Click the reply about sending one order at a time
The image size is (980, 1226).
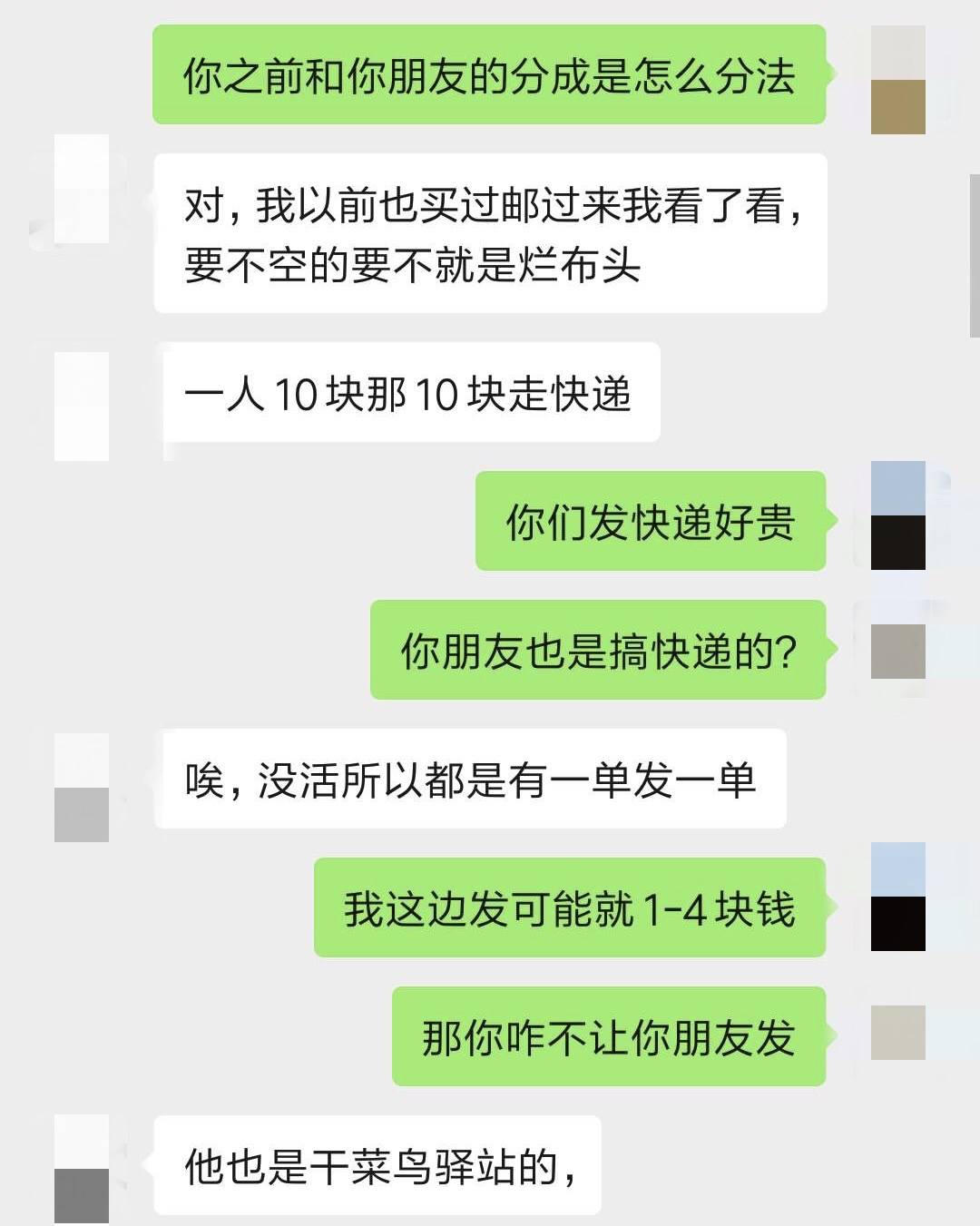(x=472, y=780)
